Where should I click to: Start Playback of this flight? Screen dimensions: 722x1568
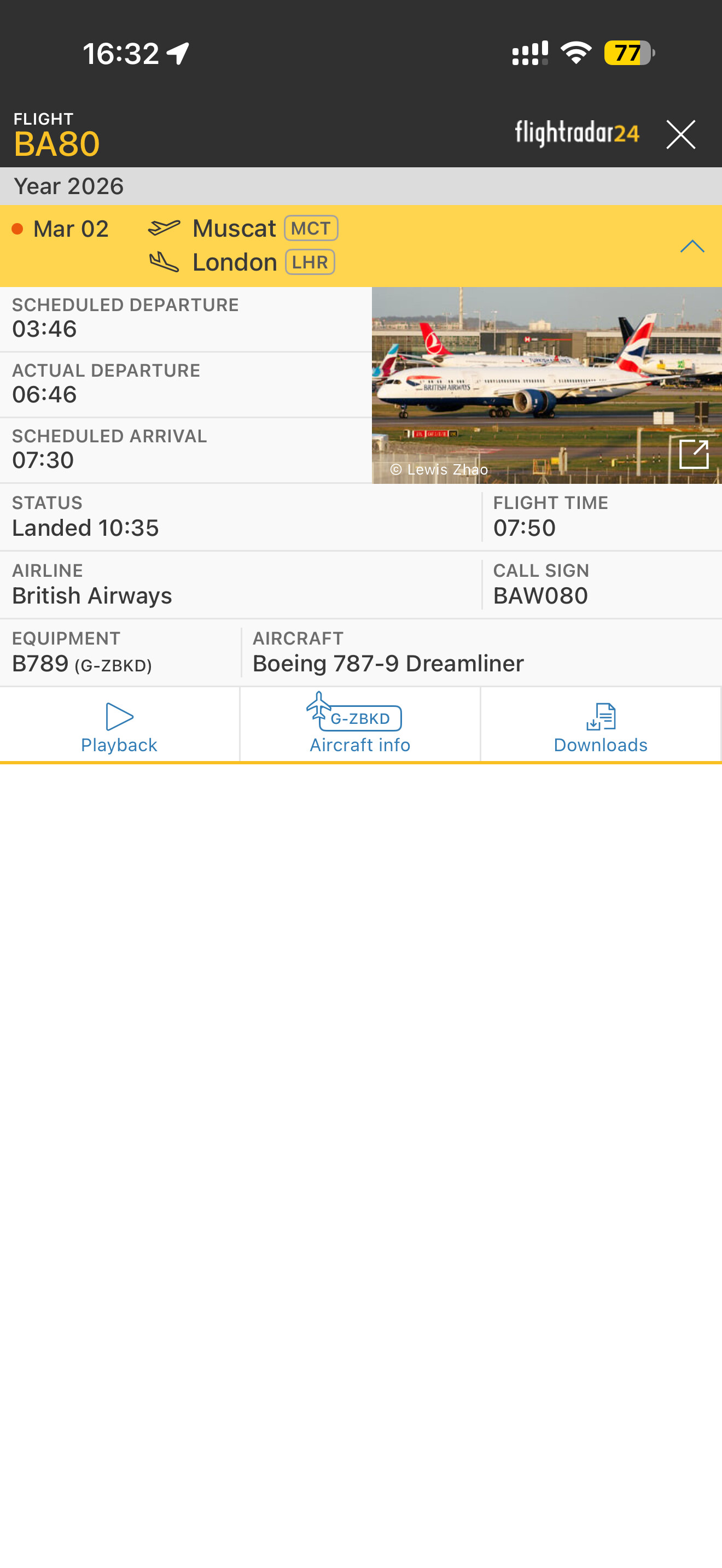point(119,727)
